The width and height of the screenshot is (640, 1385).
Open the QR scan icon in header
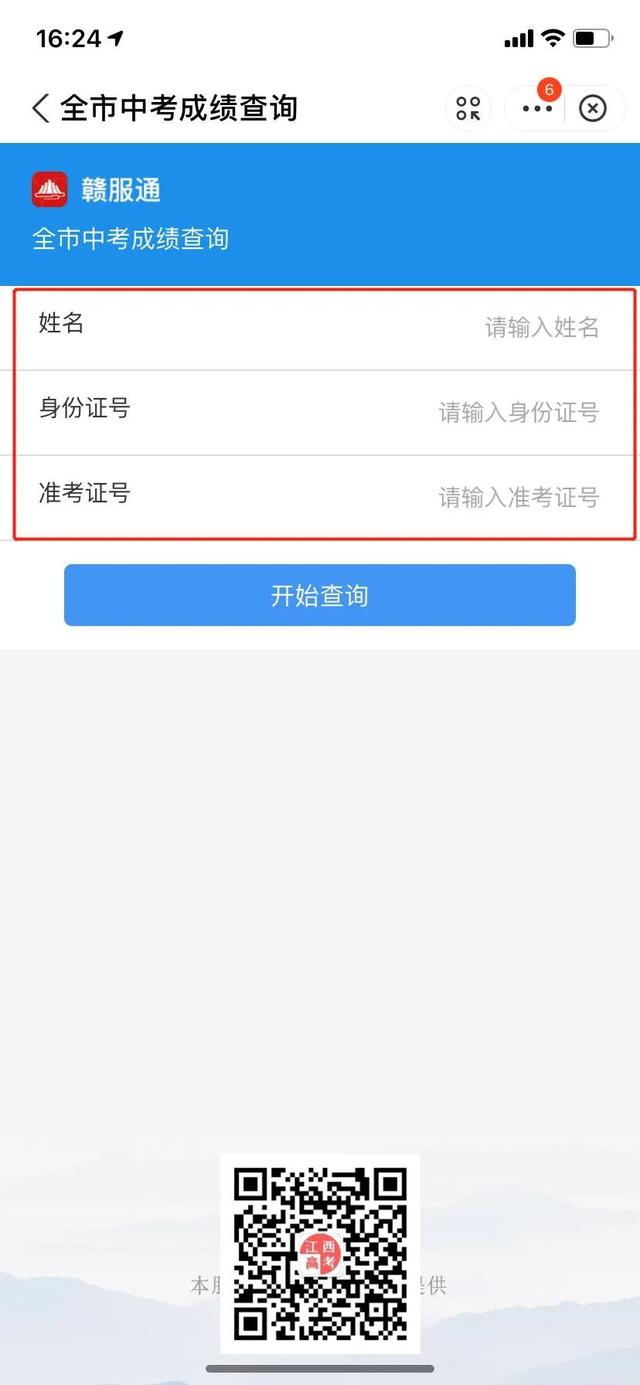(x=468, y=108)
